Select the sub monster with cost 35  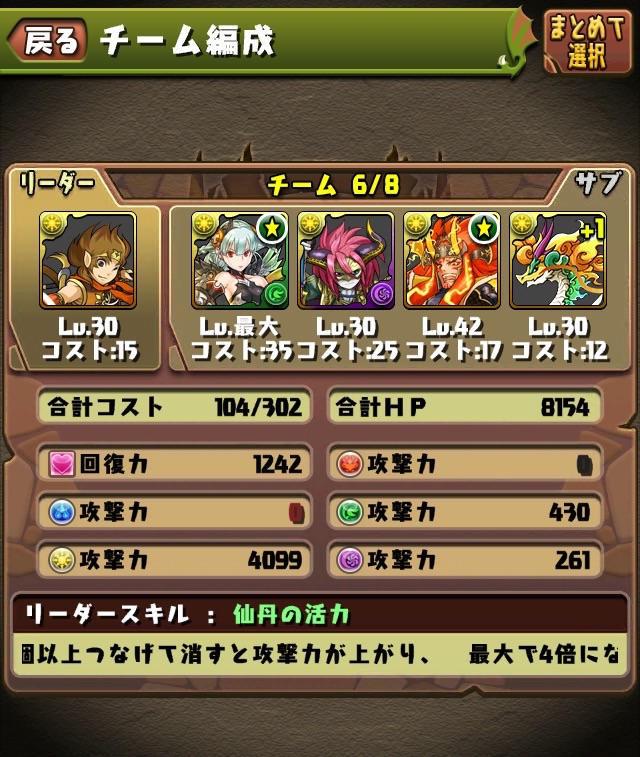tap(240, 260)
